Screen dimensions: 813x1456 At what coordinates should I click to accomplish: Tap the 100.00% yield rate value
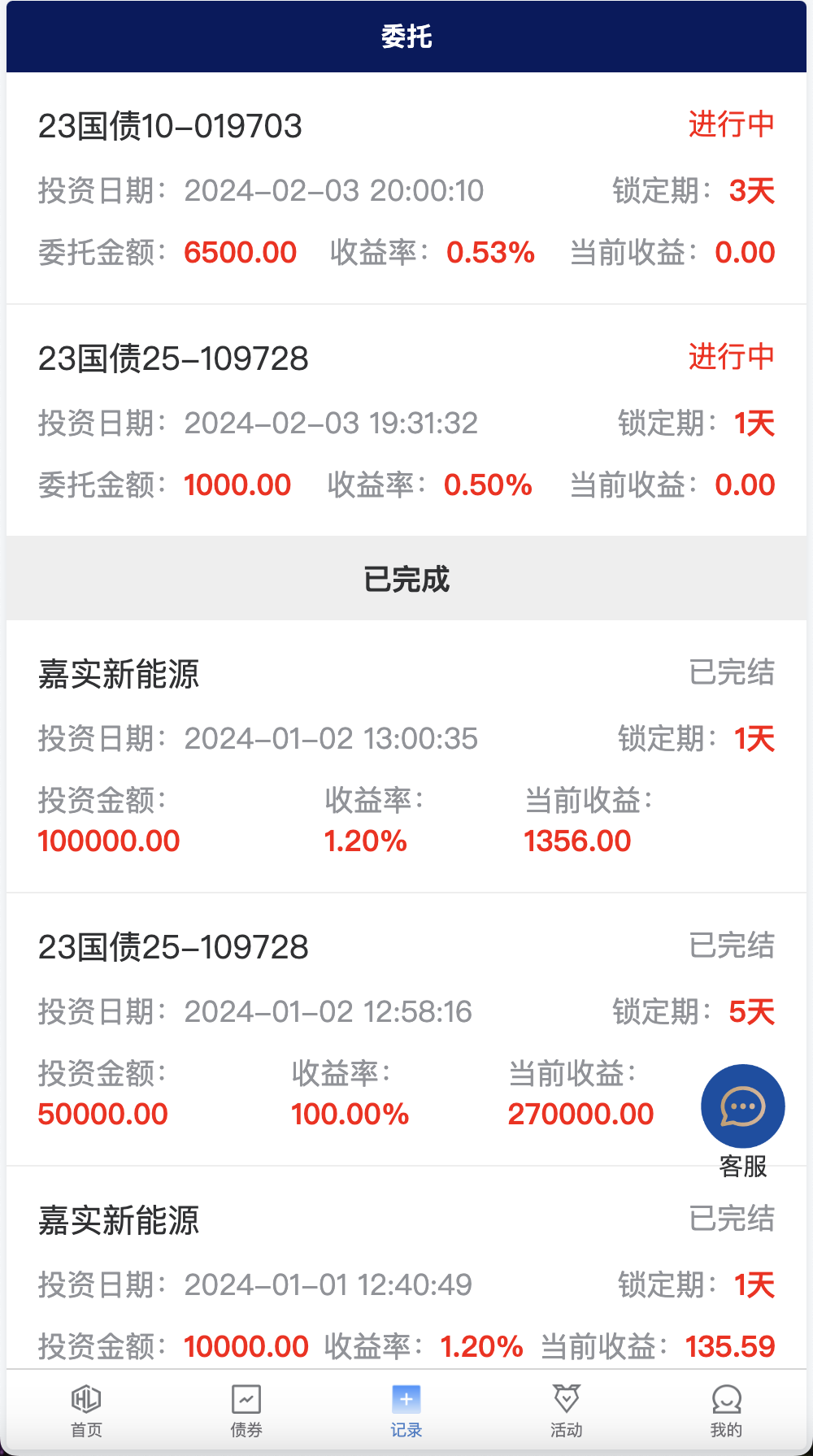[349, 1113]
